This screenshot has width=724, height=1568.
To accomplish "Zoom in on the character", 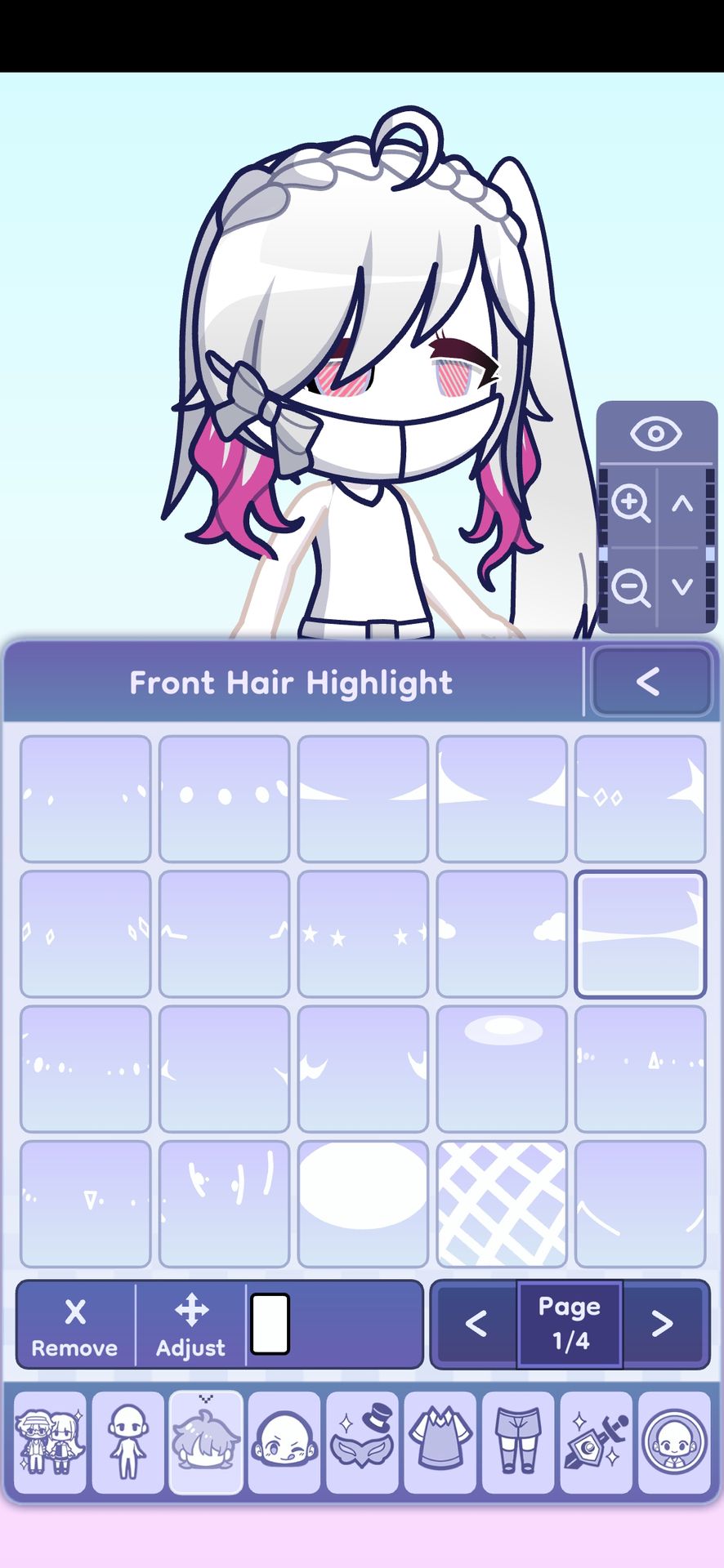I will [629, 504].
